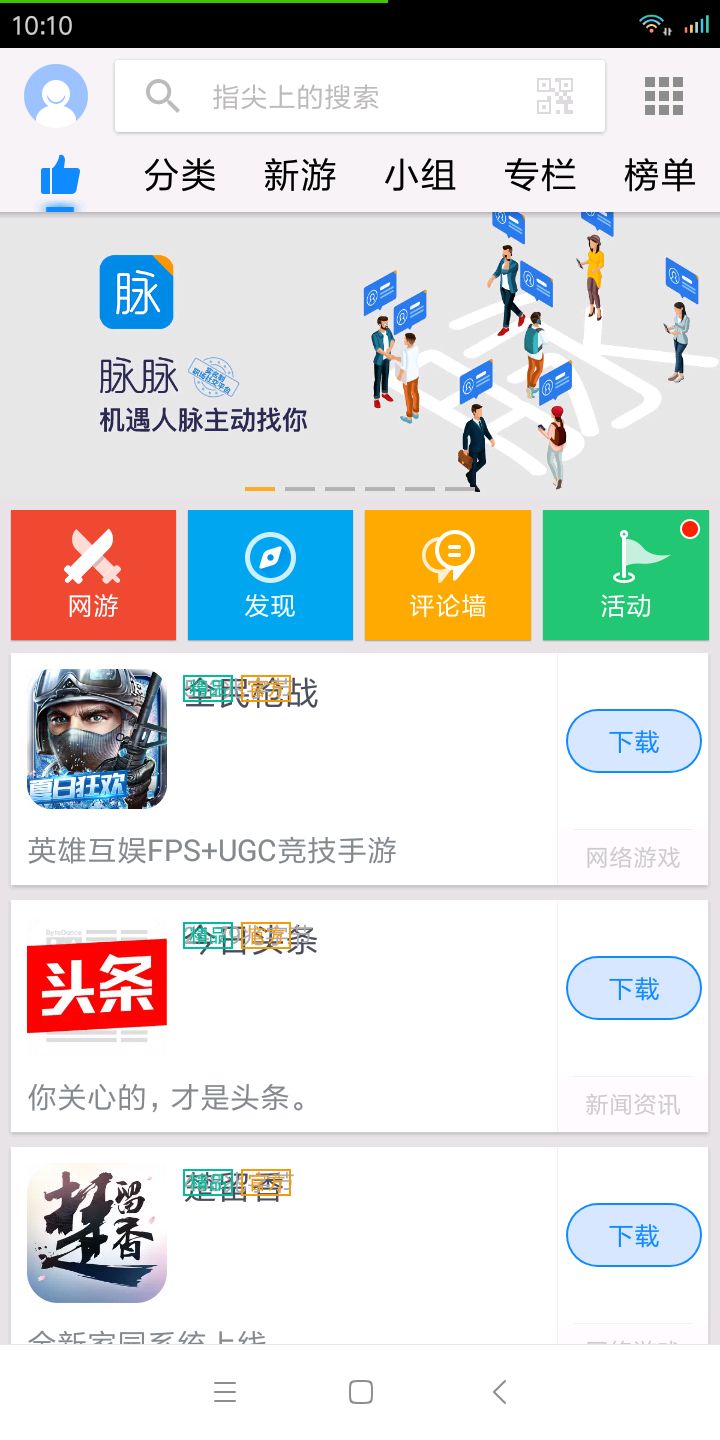Open the grid menu icon
This screenshot has width=720, height=1440.
(663, 97)
